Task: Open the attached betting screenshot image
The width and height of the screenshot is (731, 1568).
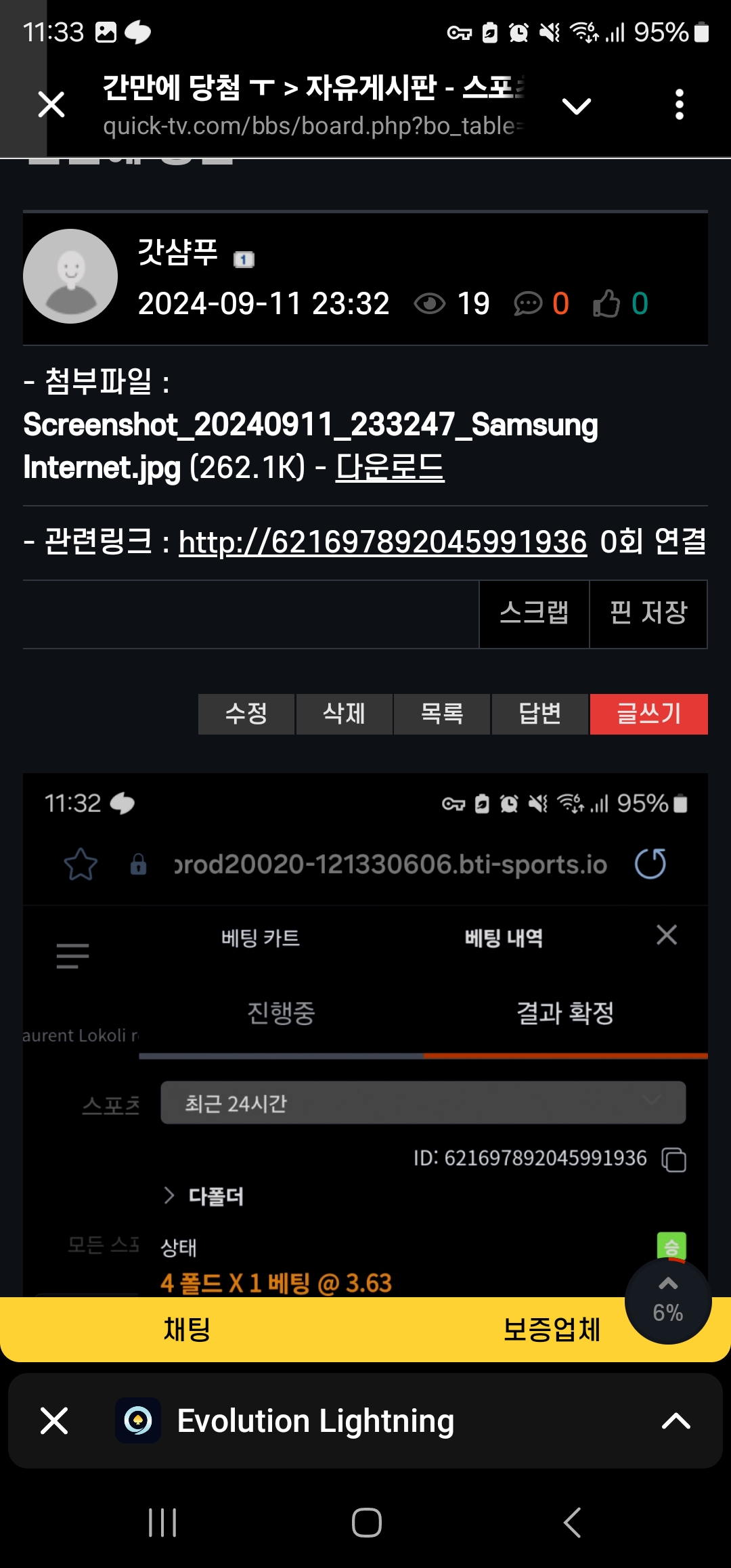Action: click(365, 1035)
